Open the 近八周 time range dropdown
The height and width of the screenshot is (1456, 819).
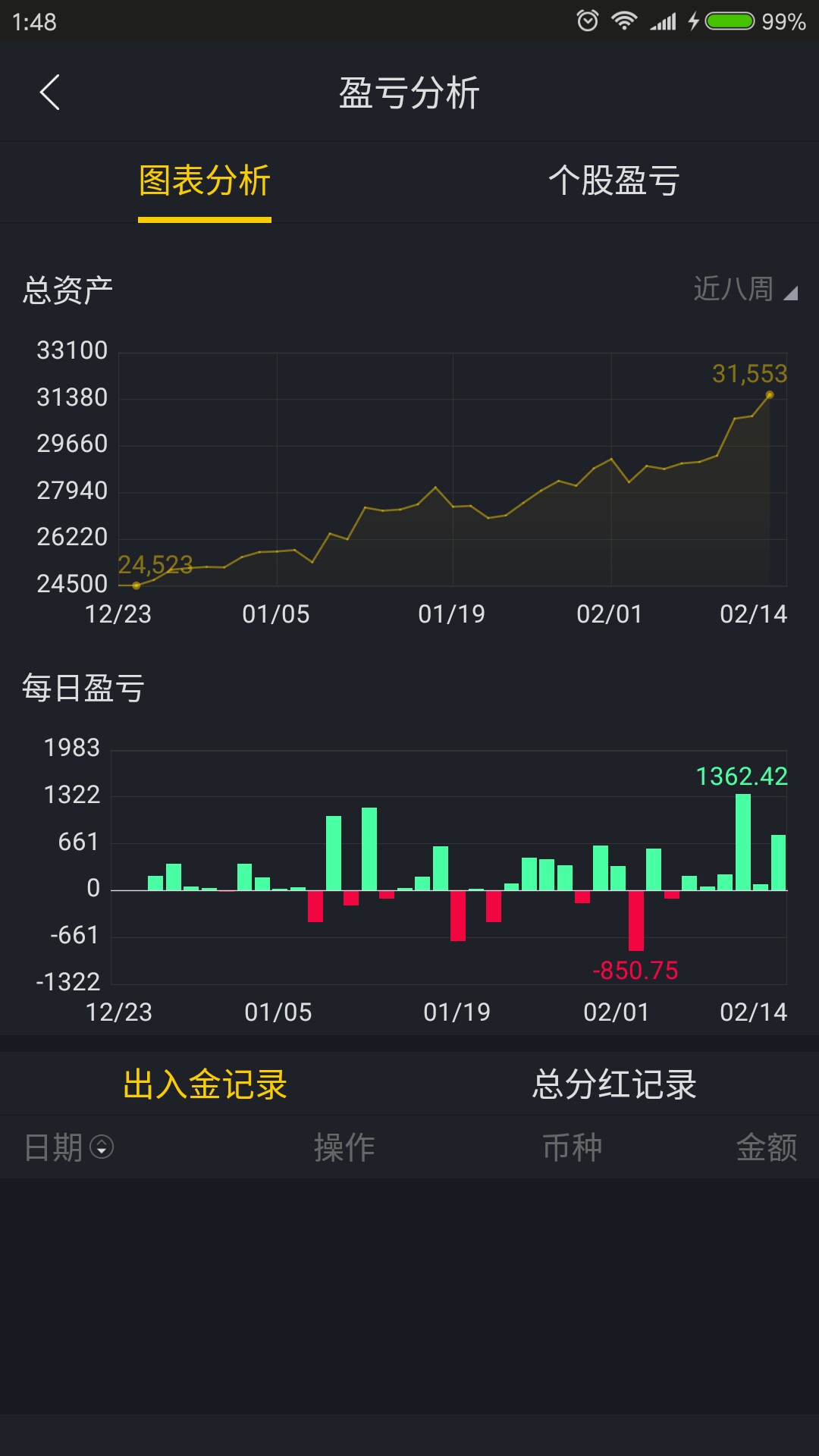point(745,289)
